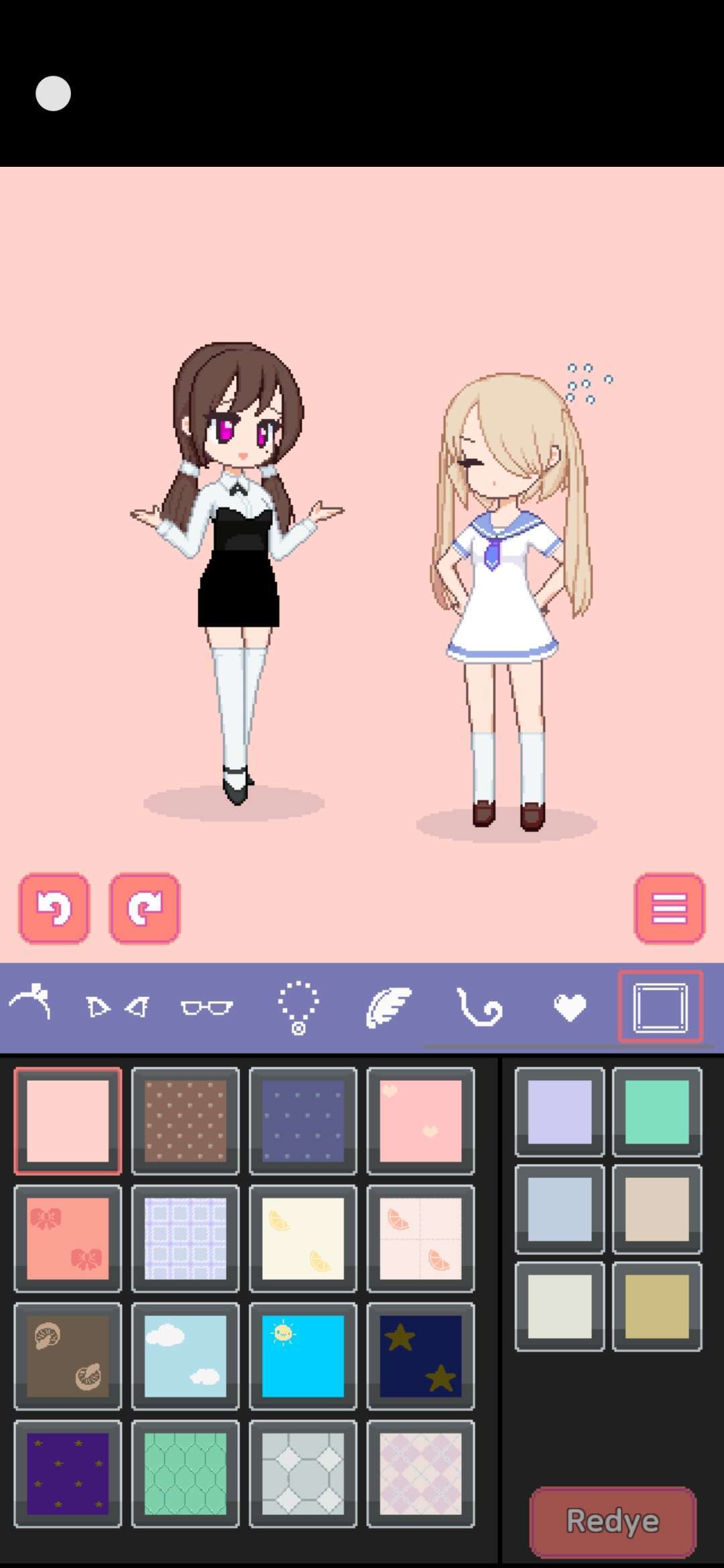This screenshot has height=1568, width=724.
Task: Redo the last change
Action: [145, 908]
